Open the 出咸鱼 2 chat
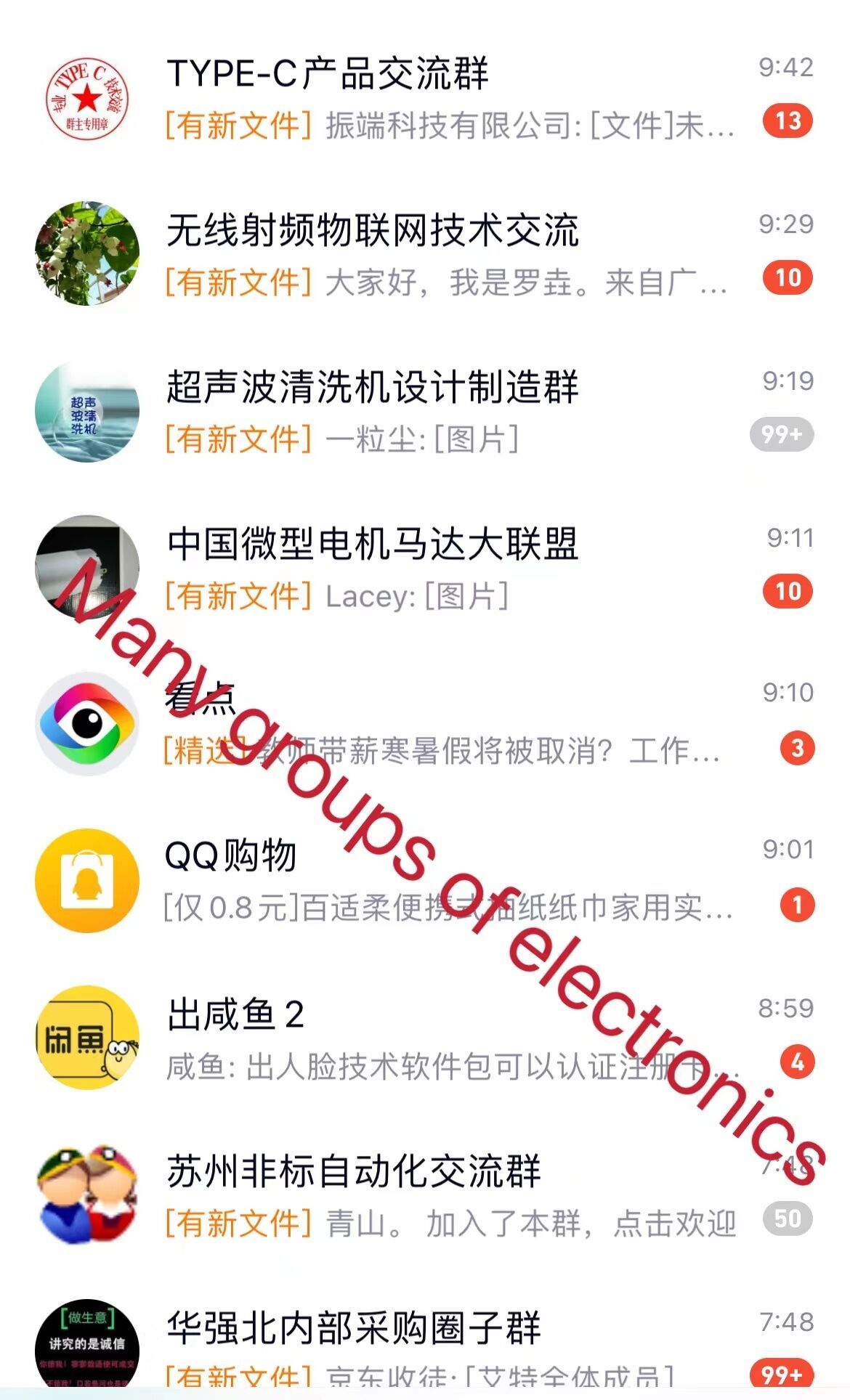The height and width of the screenshot is (1400, 850). click(x=436, y=1038)
